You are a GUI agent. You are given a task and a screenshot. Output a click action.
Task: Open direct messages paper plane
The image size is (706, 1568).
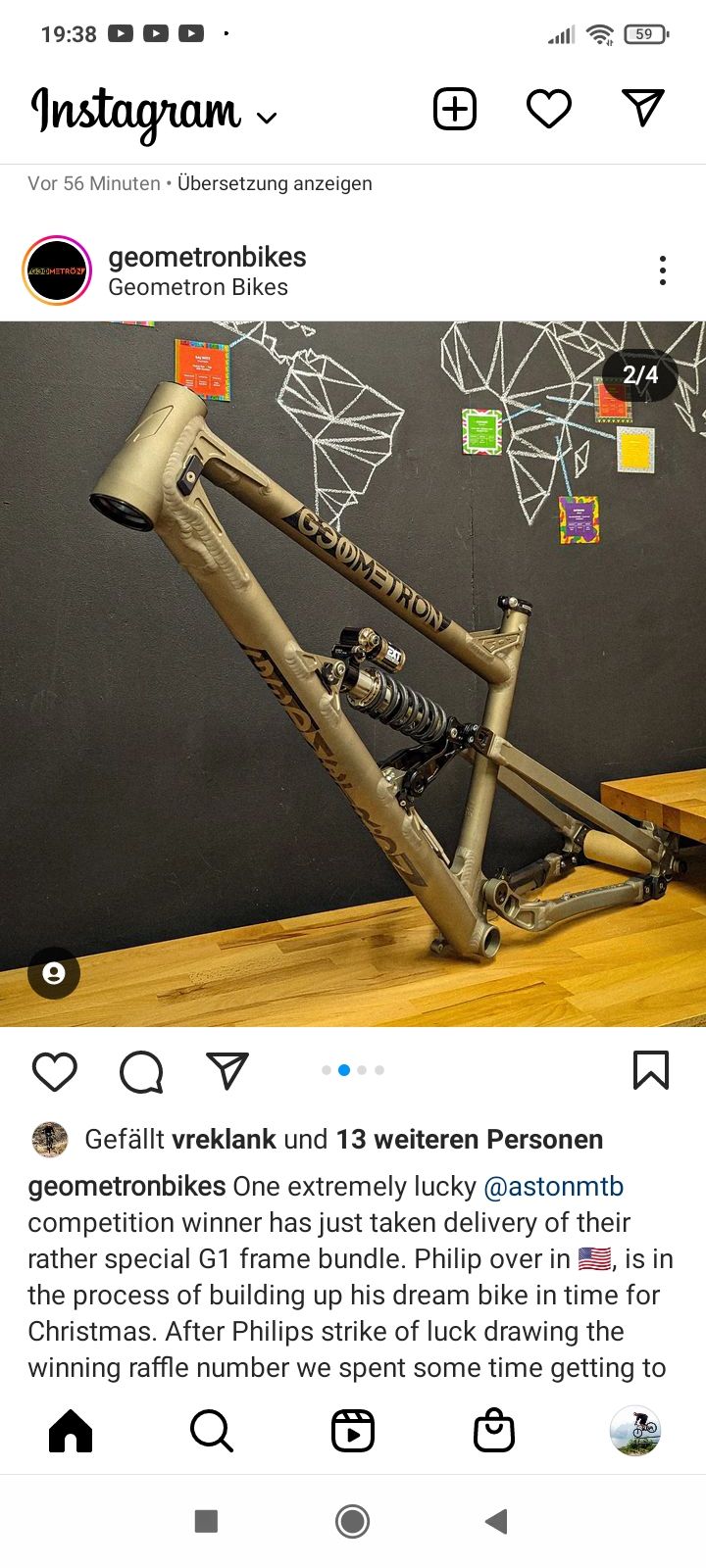[x=643, y=108]
